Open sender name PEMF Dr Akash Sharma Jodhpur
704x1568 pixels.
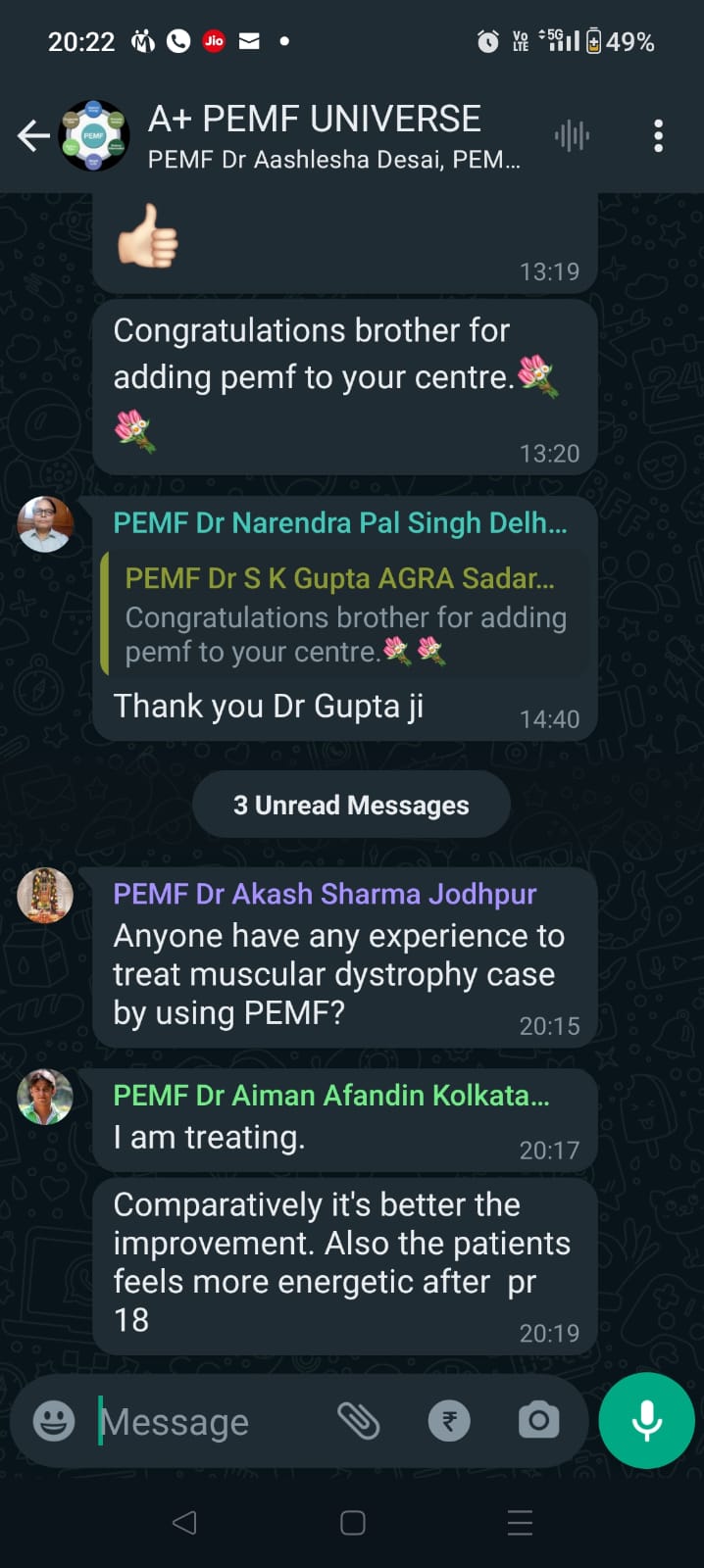click(x=325, y=894)
